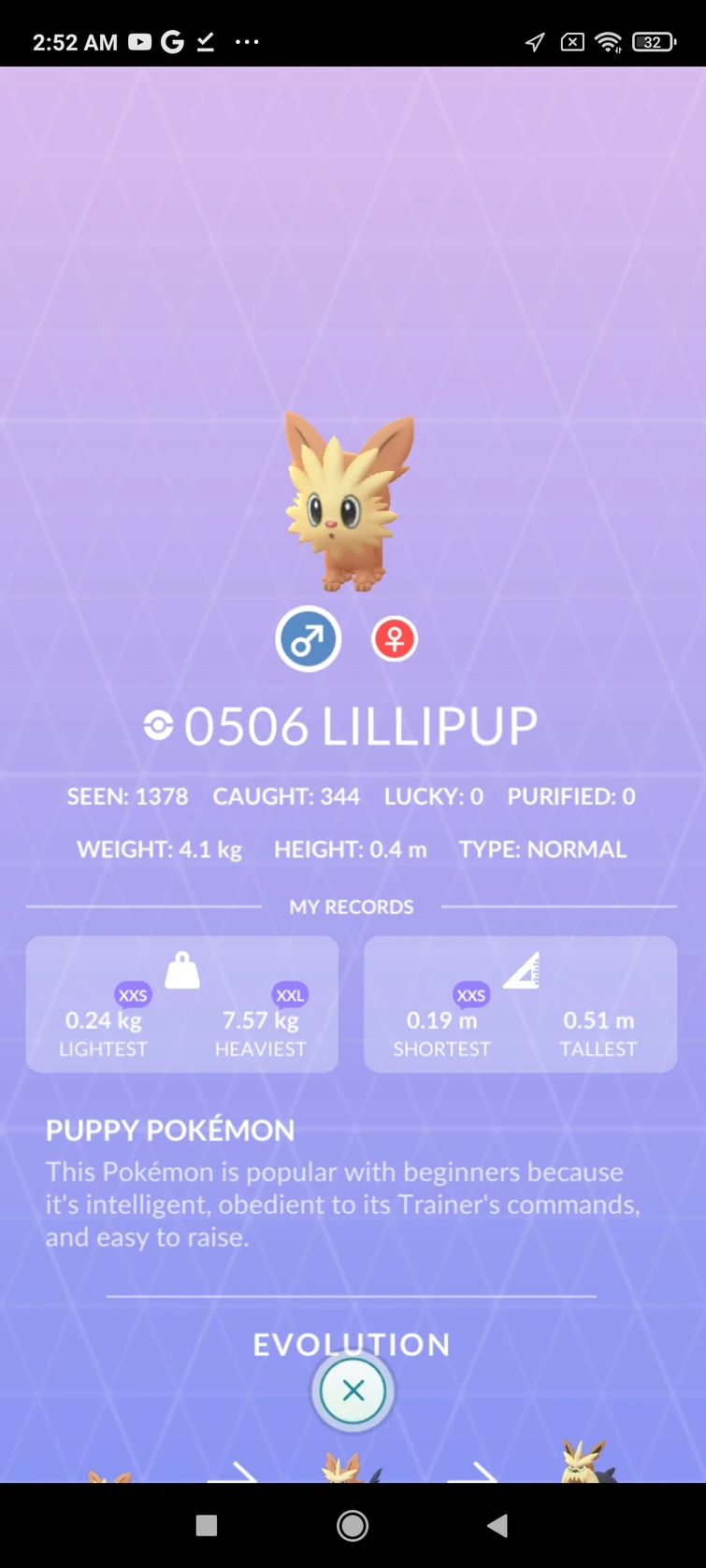Tap the Android back button
This screenshot has width=706, height=1568.
497,1526
